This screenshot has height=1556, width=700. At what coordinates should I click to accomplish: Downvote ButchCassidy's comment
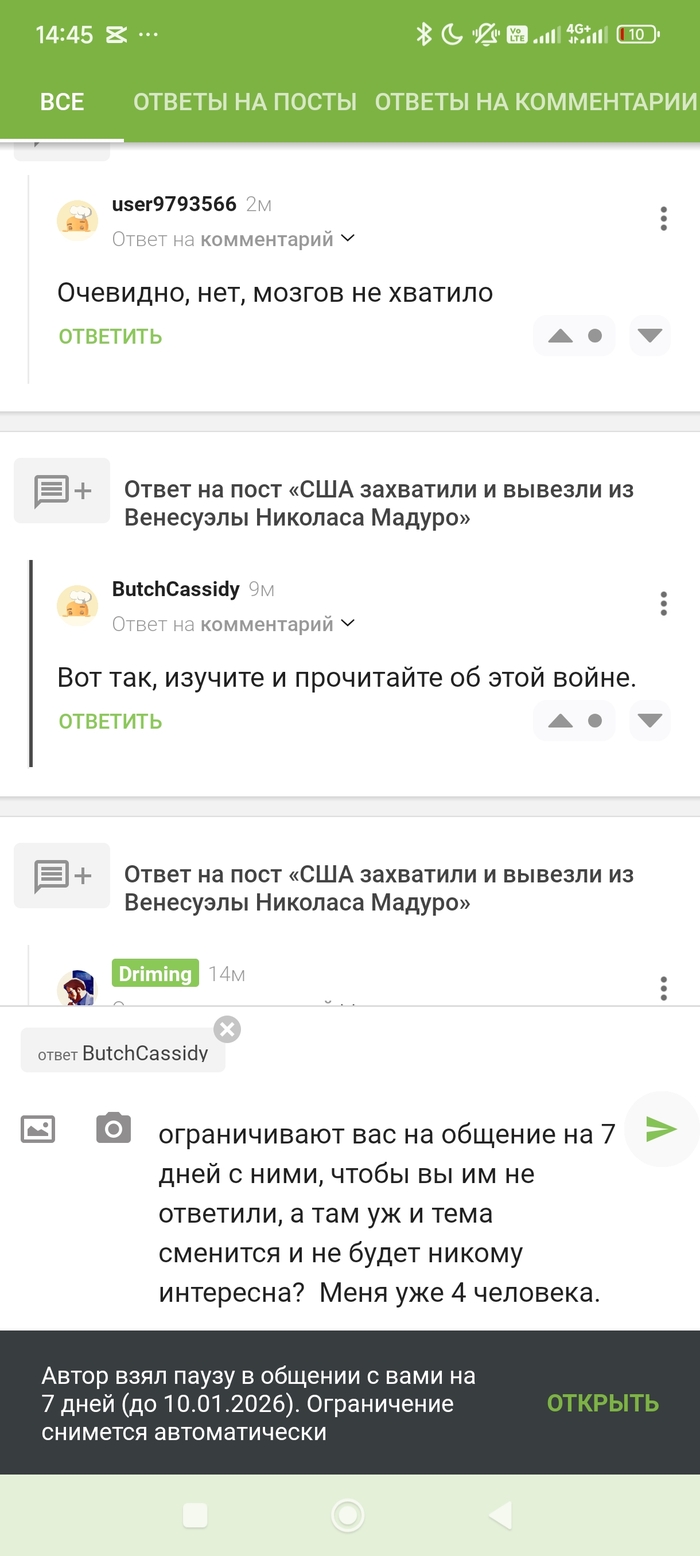click(x=650, y=721)
